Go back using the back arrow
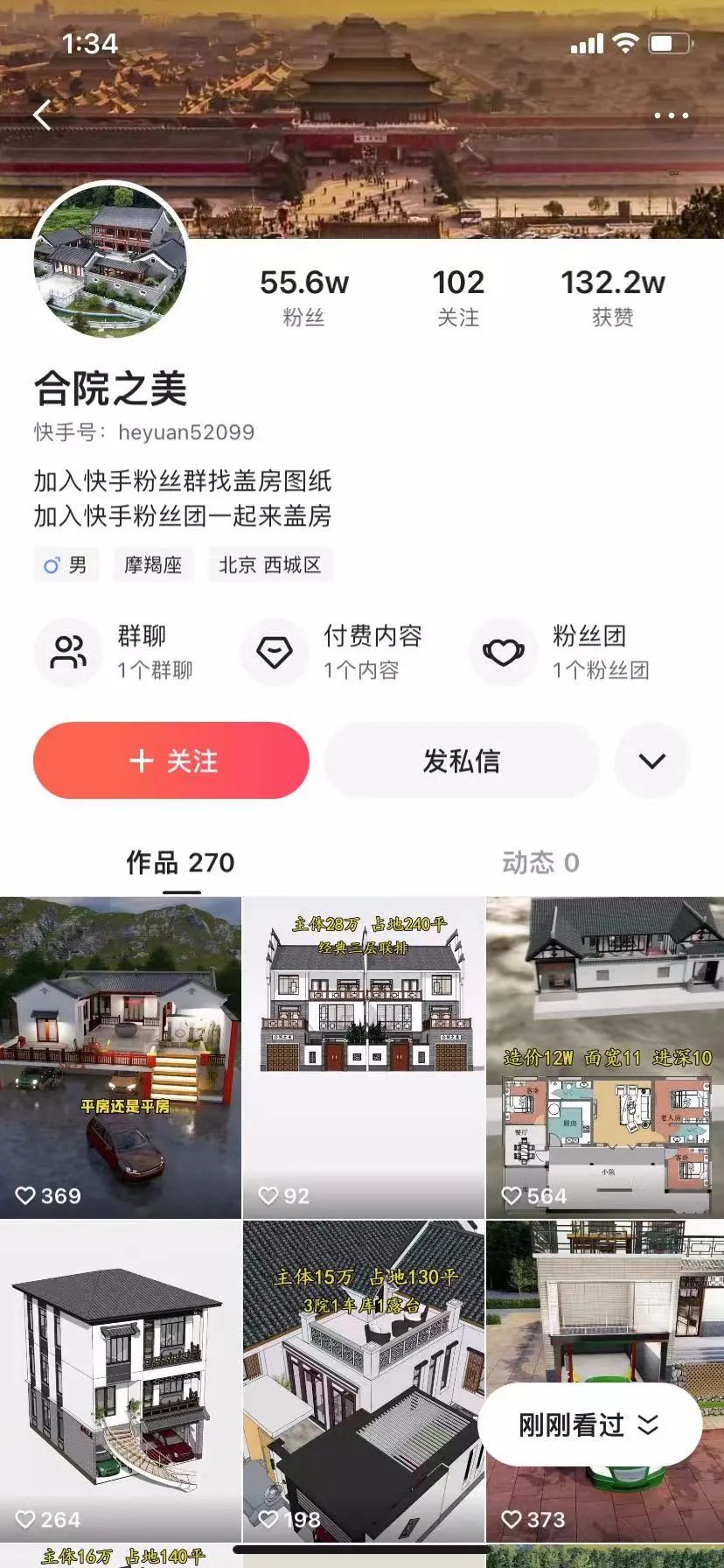 click(43, 115)
